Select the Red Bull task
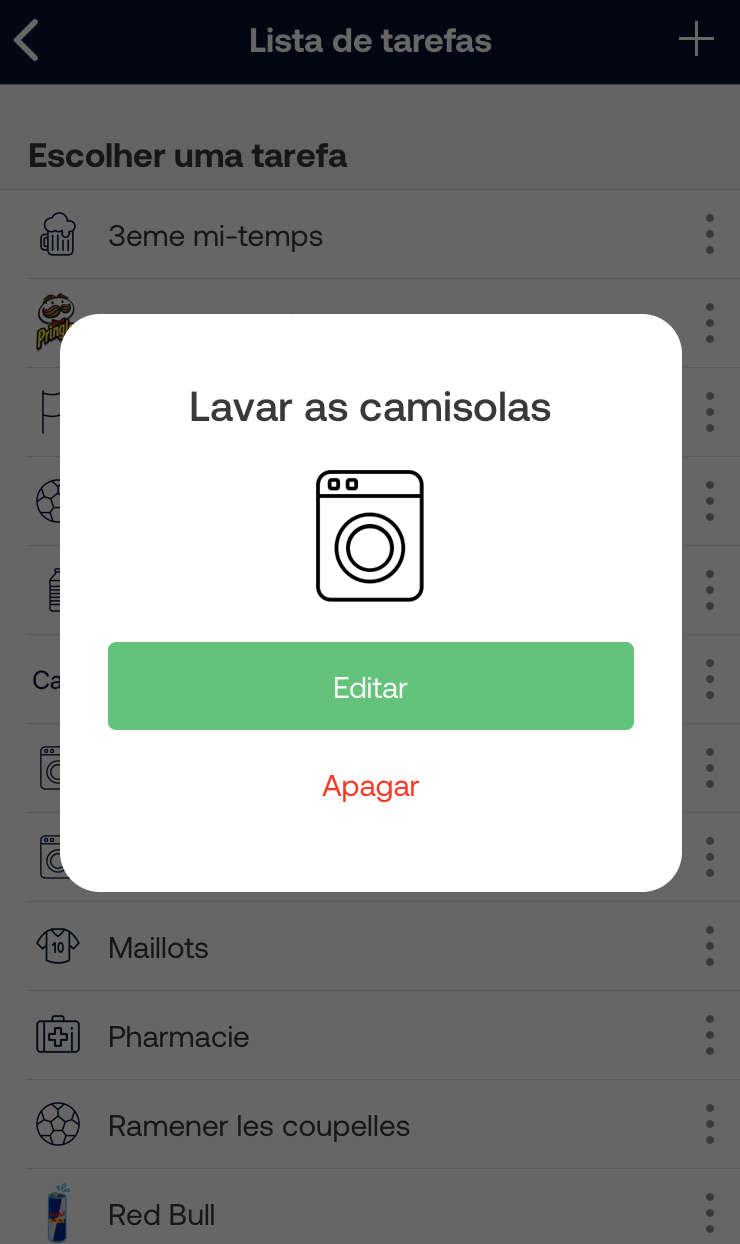The width and height of the screenshot is (740, 1244). [161, 1214]
